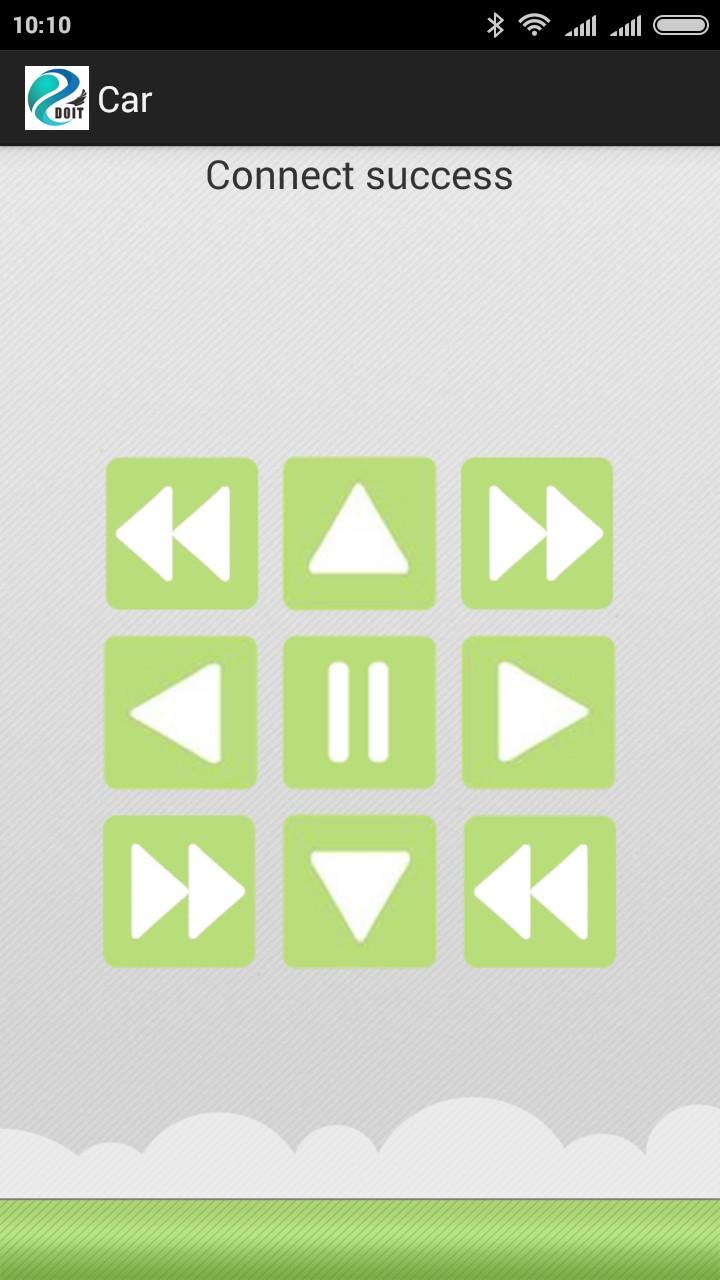
Task: Tap the up arrow to drive forward
Action: click(x=359, y=533)
